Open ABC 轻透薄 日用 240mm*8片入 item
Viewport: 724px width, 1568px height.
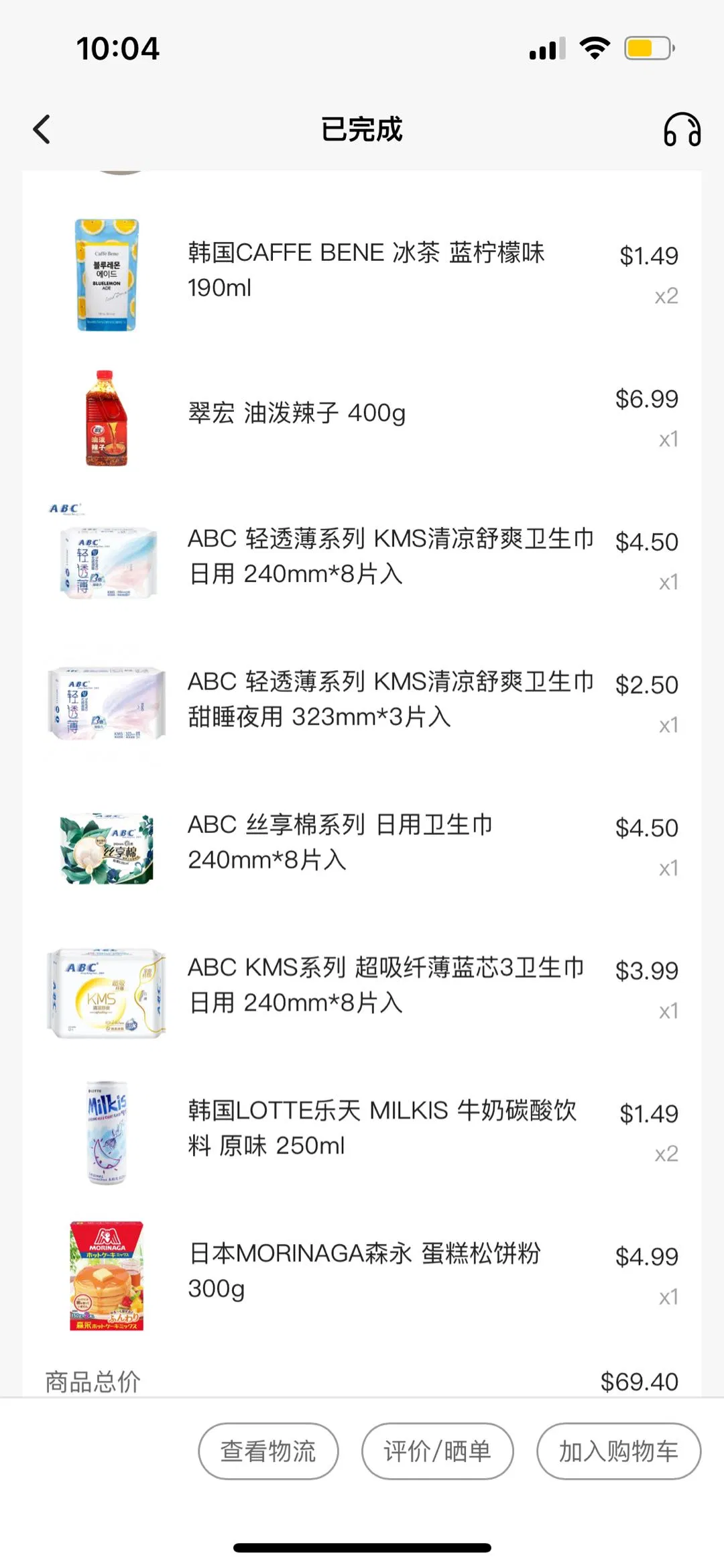pyautogui.click(x=390, y=556)
